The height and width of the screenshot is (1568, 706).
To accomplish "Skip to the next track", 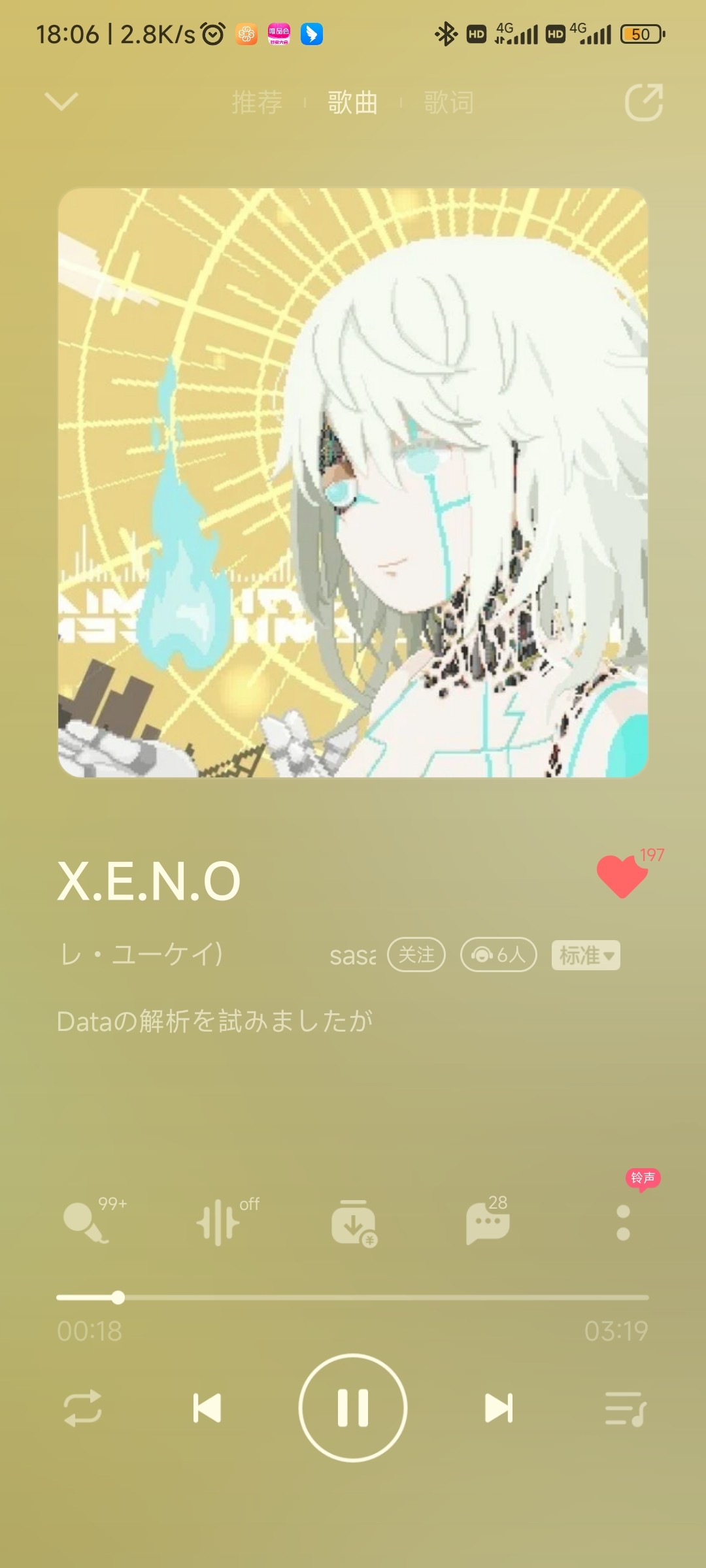I will tap(499, 1408).
